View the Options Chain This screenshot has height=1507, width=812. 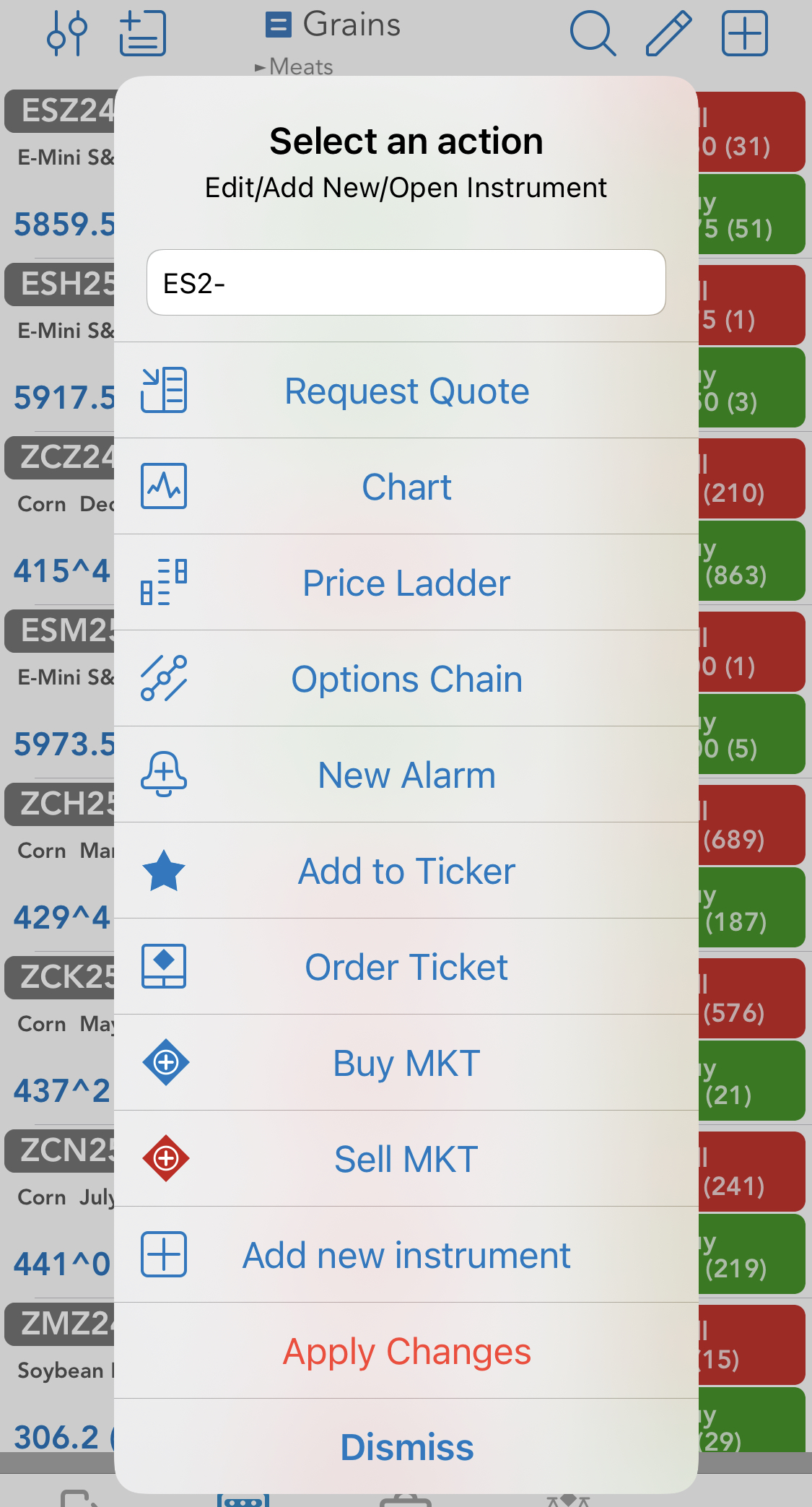406,679
